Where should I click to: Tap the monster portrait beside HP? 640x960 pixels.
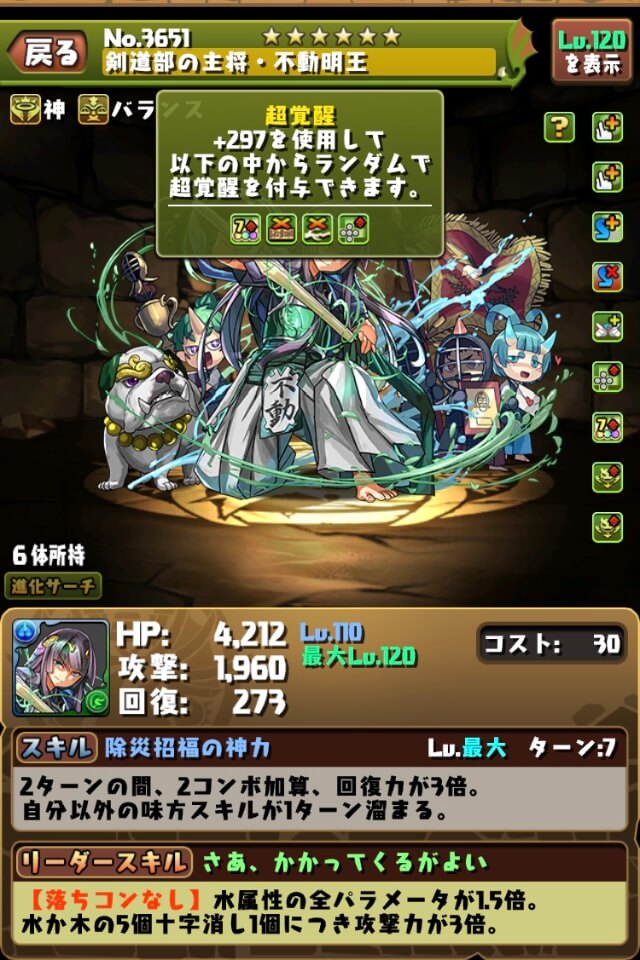pos(61,668)
